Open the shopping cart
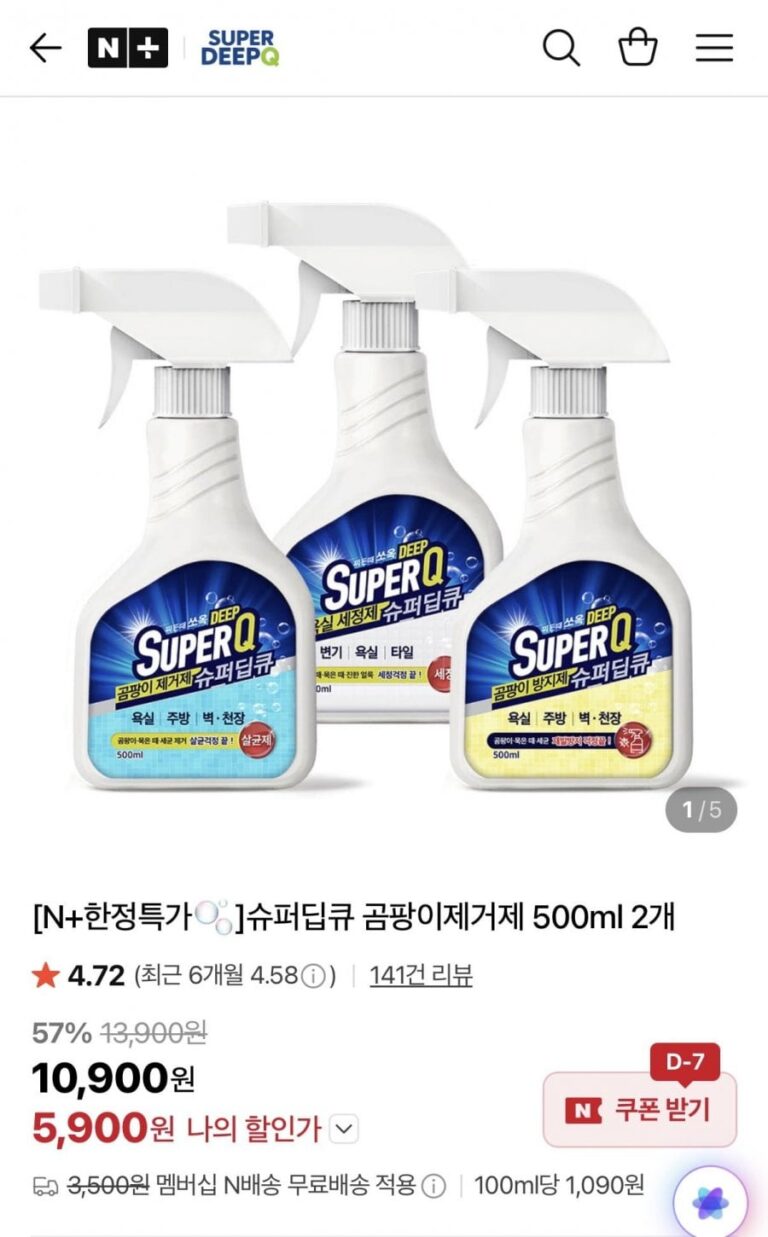The image size is (768, 1237). [638, 48]
